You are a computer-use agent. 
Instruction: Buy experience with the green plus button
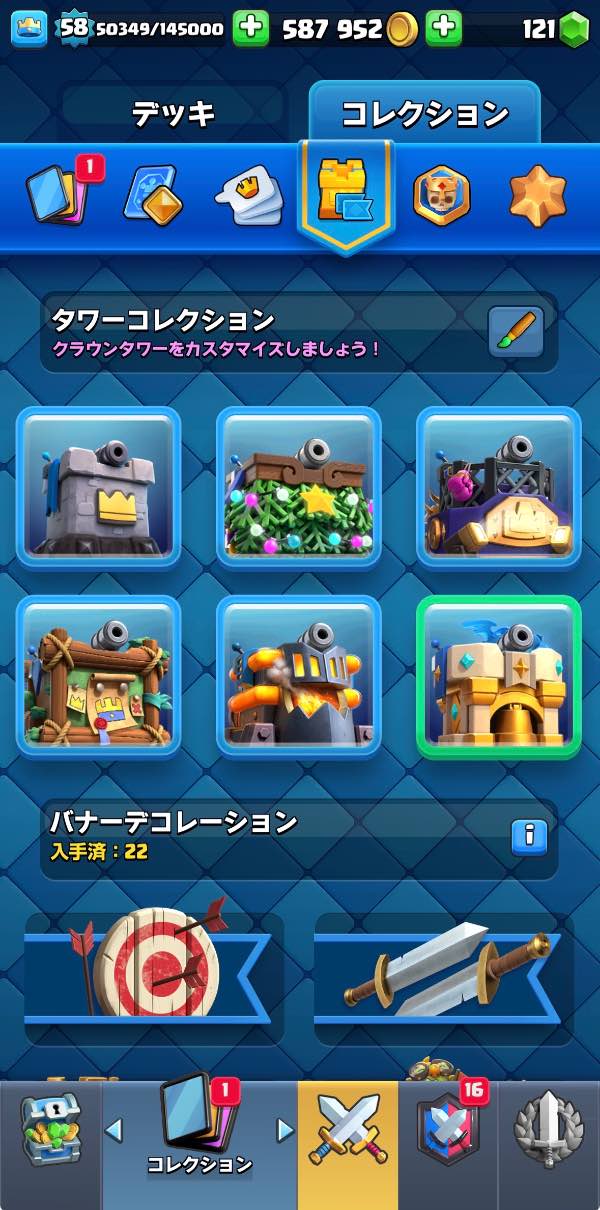click(x=251, y=29)
